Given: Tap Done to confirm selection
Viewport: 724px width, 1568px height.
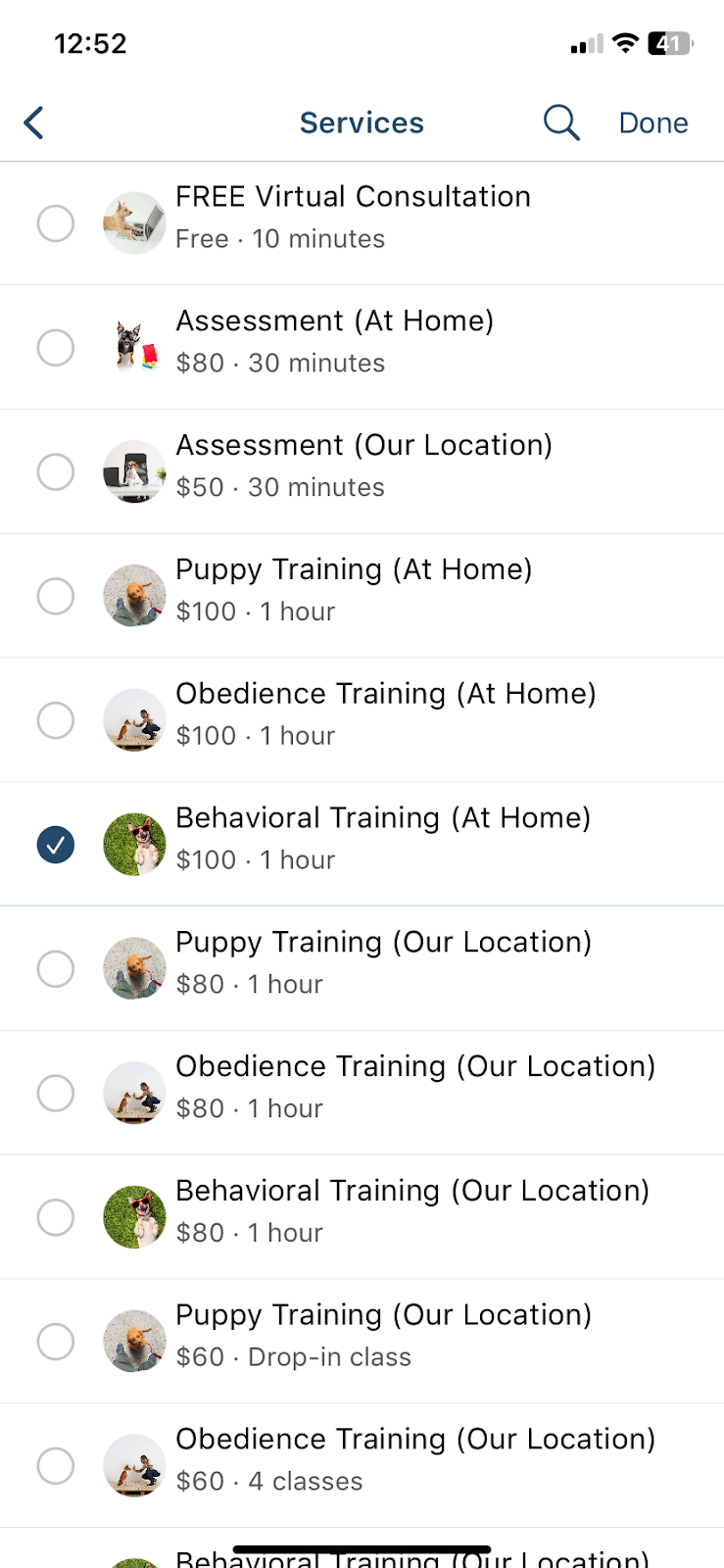Looking at the screenshot, I should [x=653, y=123].
